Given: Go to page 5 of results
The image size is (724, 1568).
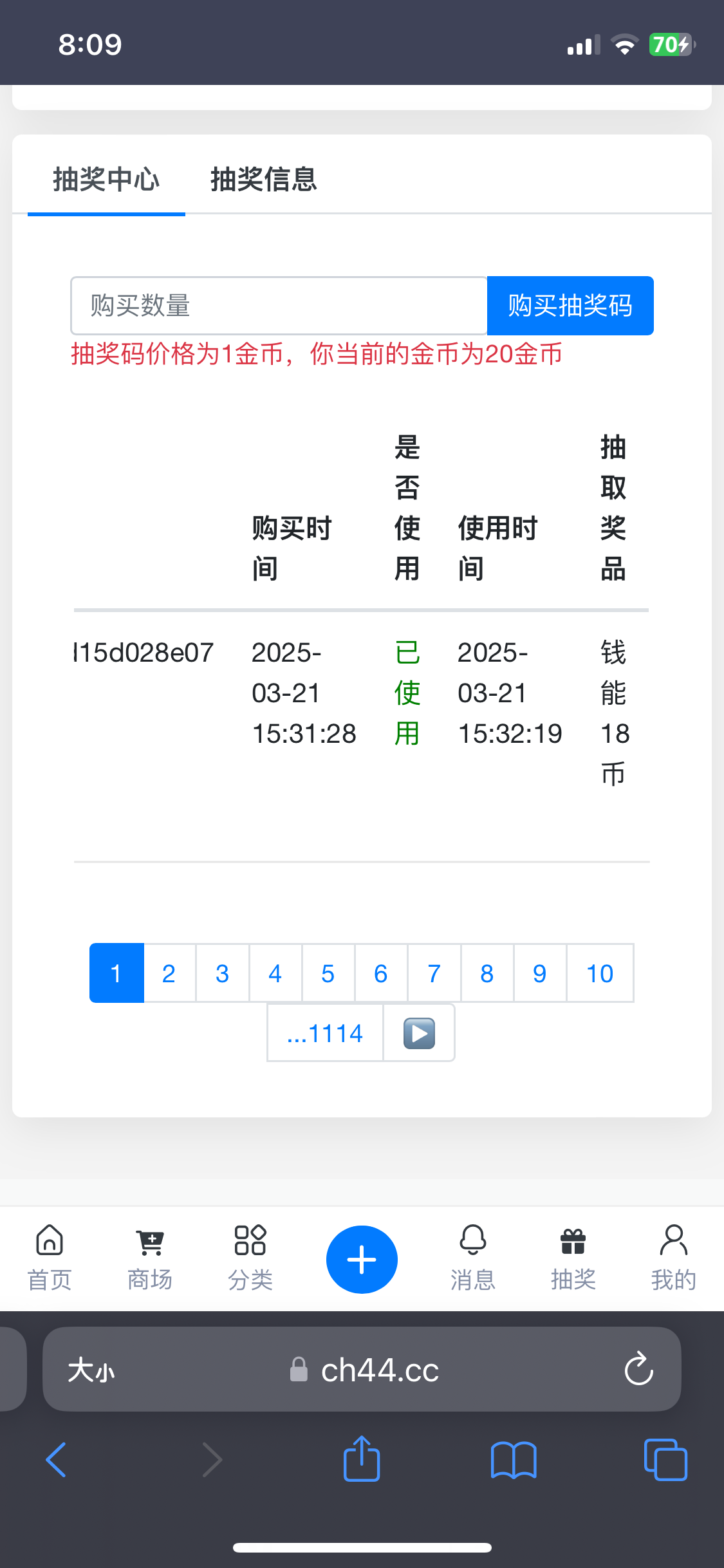Looking at the screenshot, I should 328,973.
